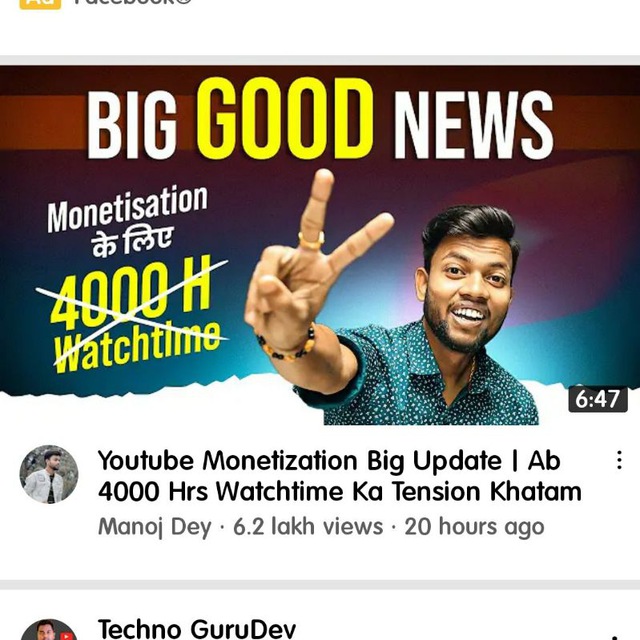Open Manoj Dey's channel avatar
This screenshot has height=640, width=640.
48,474
